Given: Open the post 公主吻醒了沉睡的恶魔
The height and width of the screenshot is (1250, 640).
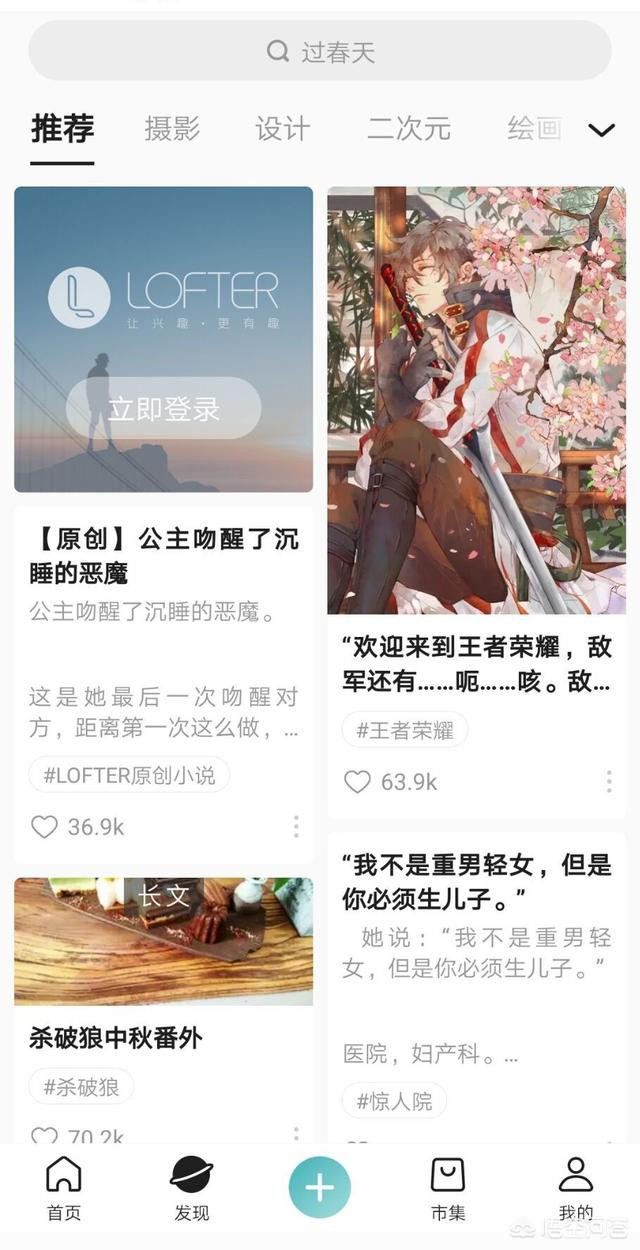Looking at the screenshot, I should point(164,556).
